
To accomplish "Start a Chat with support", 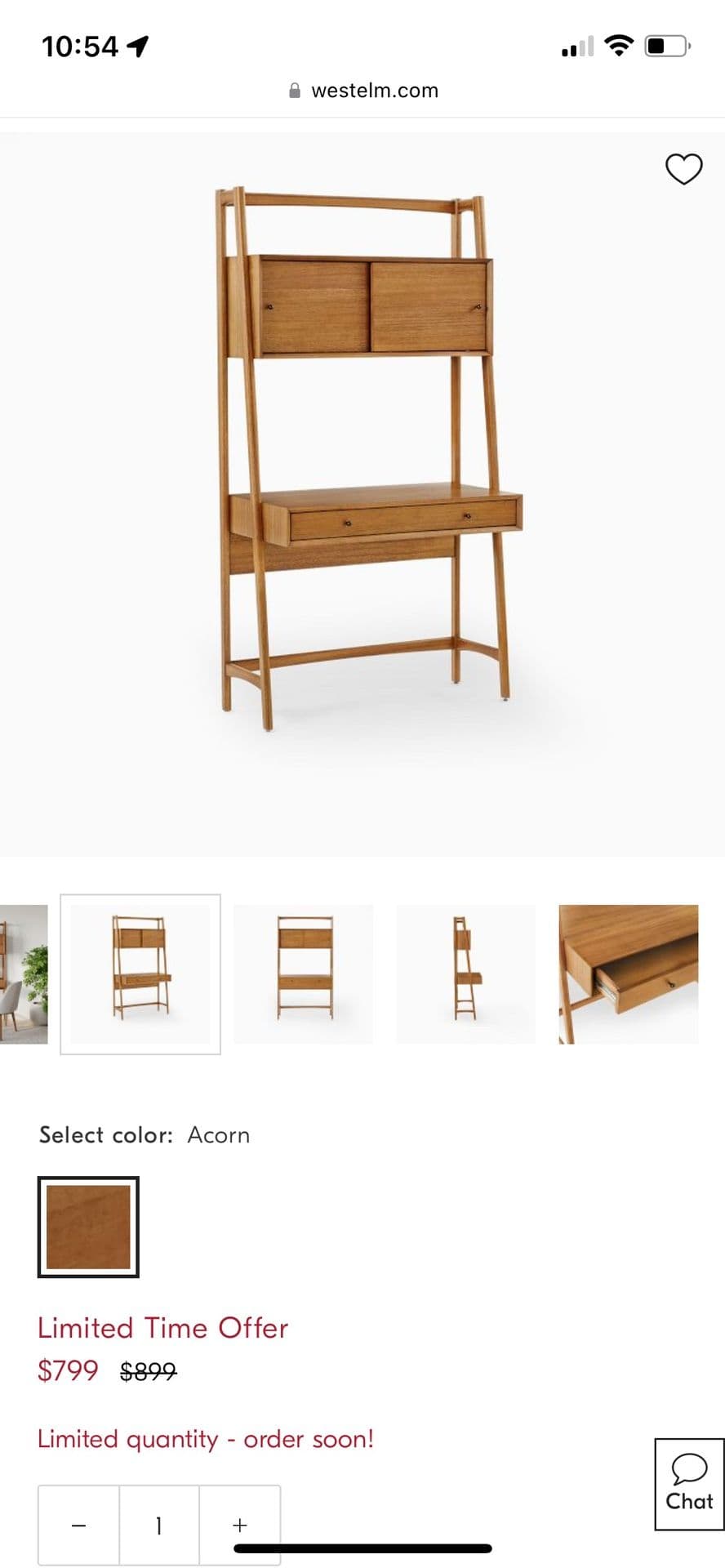I will point(689,1484).
